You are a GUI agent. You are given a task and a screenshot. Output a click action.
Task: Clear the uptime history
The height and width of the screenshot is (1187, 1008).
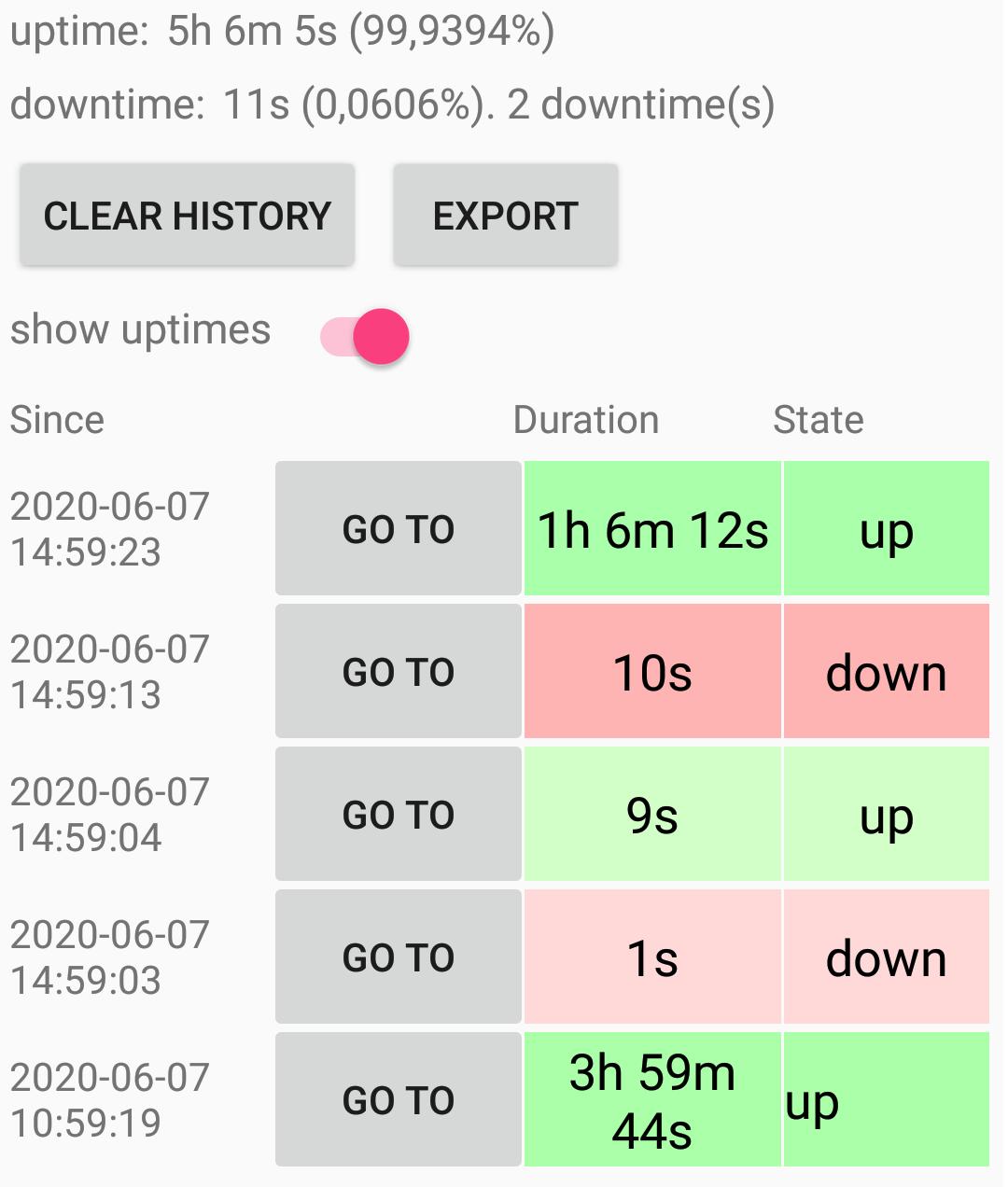point(187,216)
